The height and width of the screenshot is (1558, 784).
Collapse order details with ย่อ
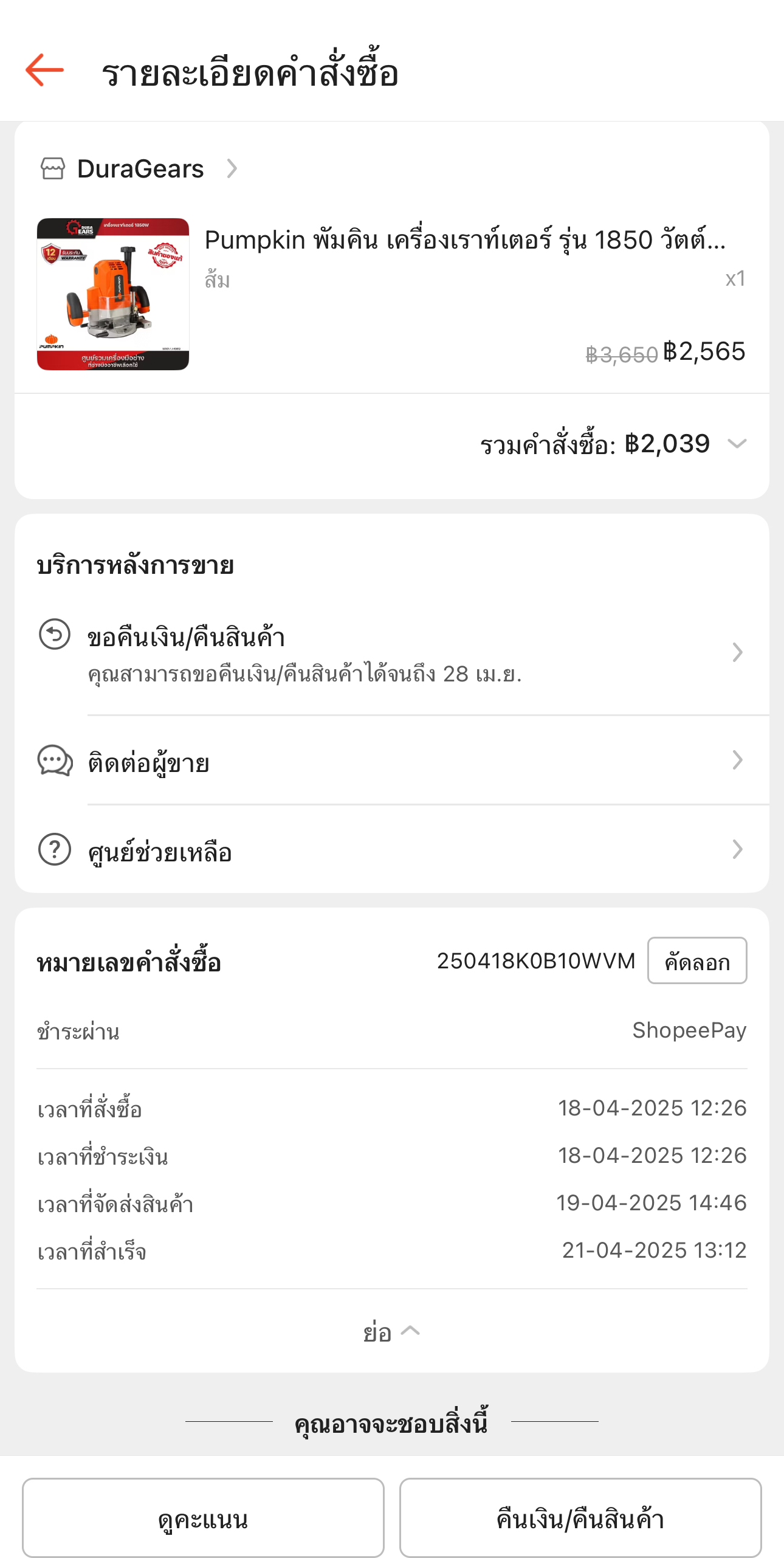[x=392, y=1332]
